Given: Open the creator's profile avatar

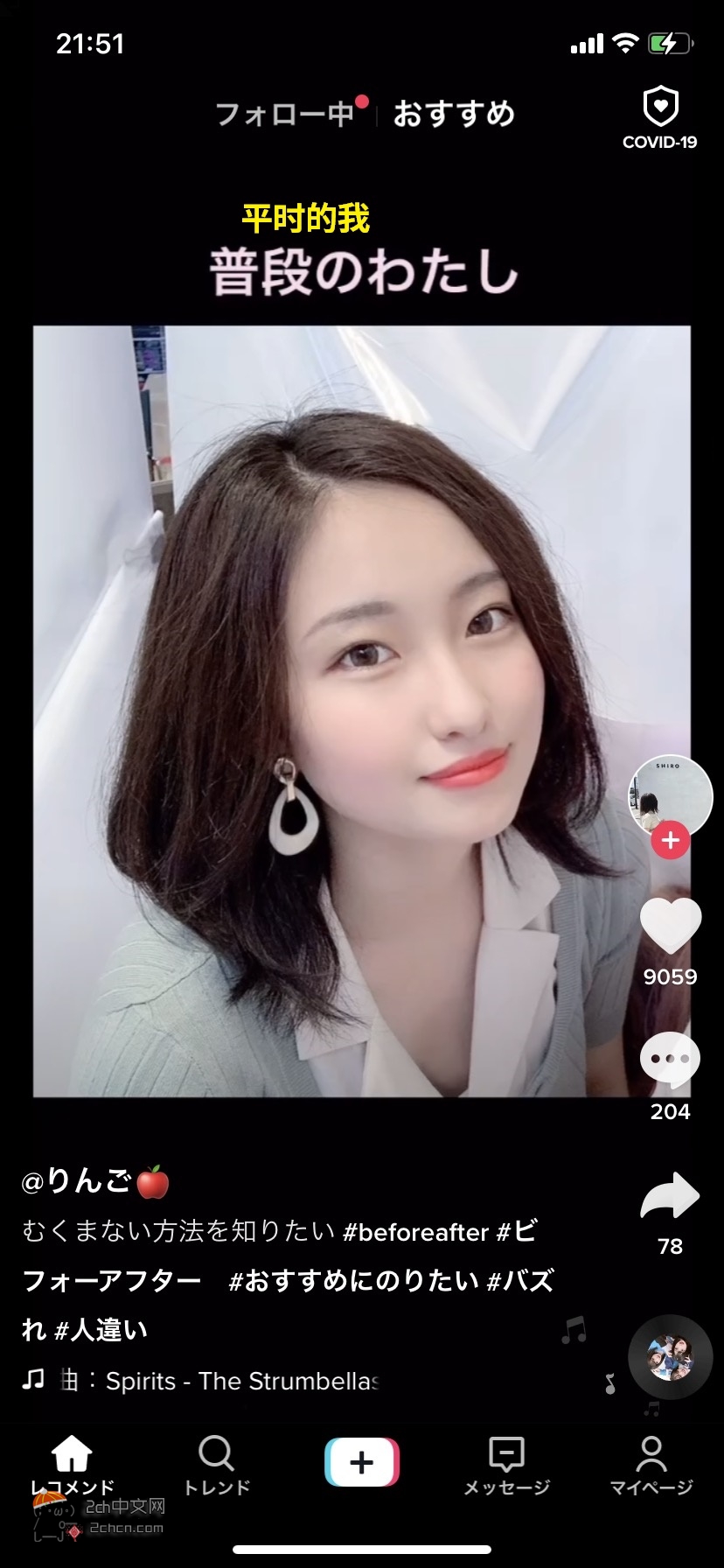Looking at the screenshot, I should click(670, 796).
